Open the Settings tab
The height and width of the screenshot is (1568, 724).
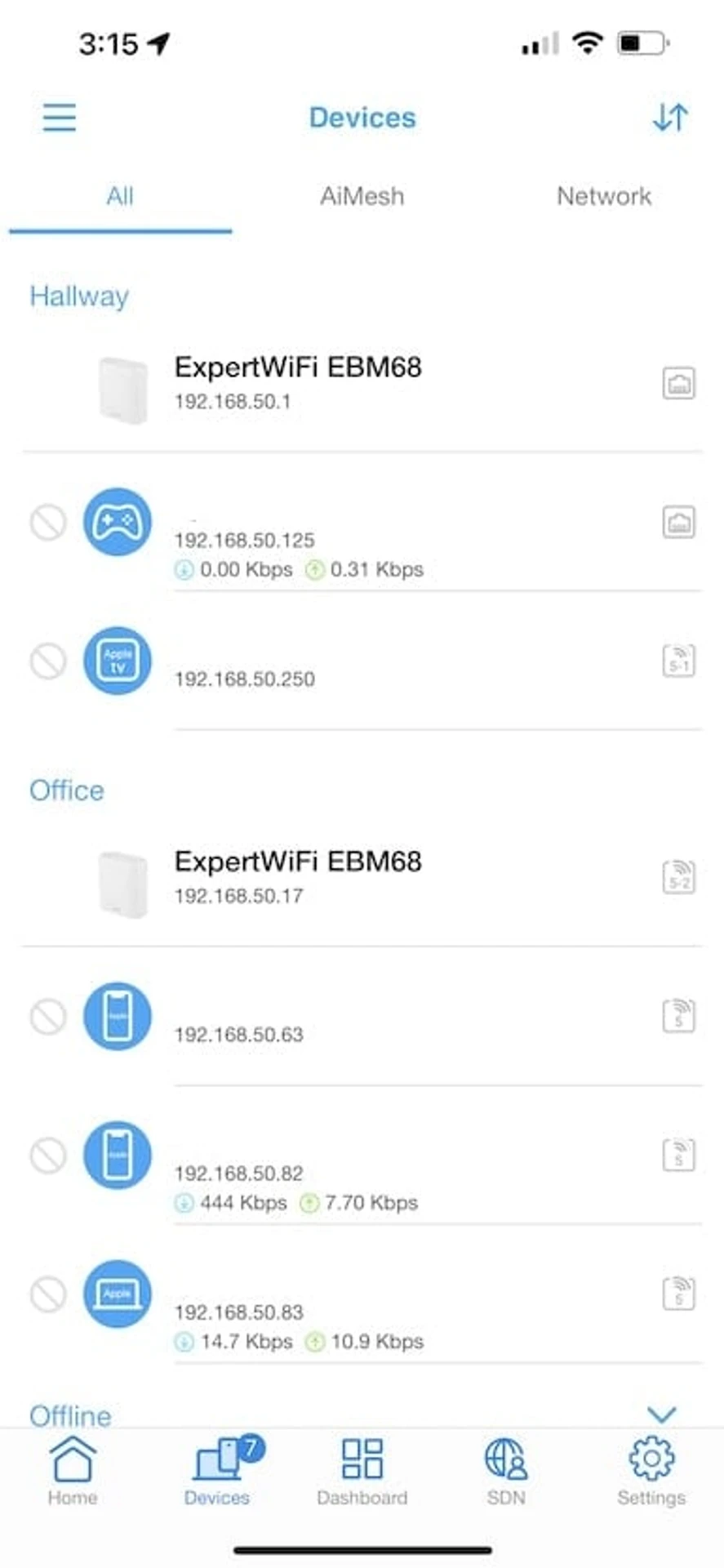[651, 1472]
